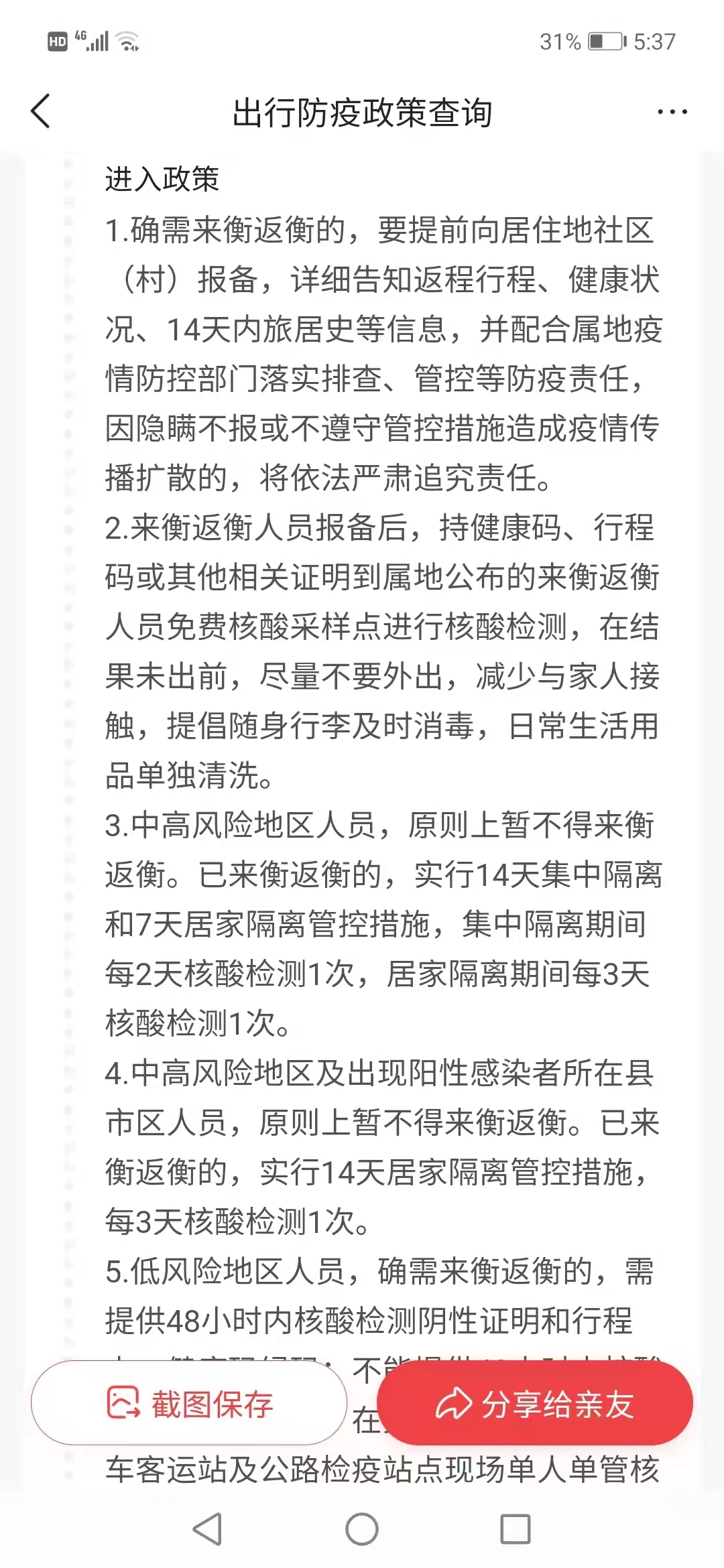The image size is (724, 1568).
Task: Share the policy via 分享给亲友
Action: click(x=535, y=1403)
